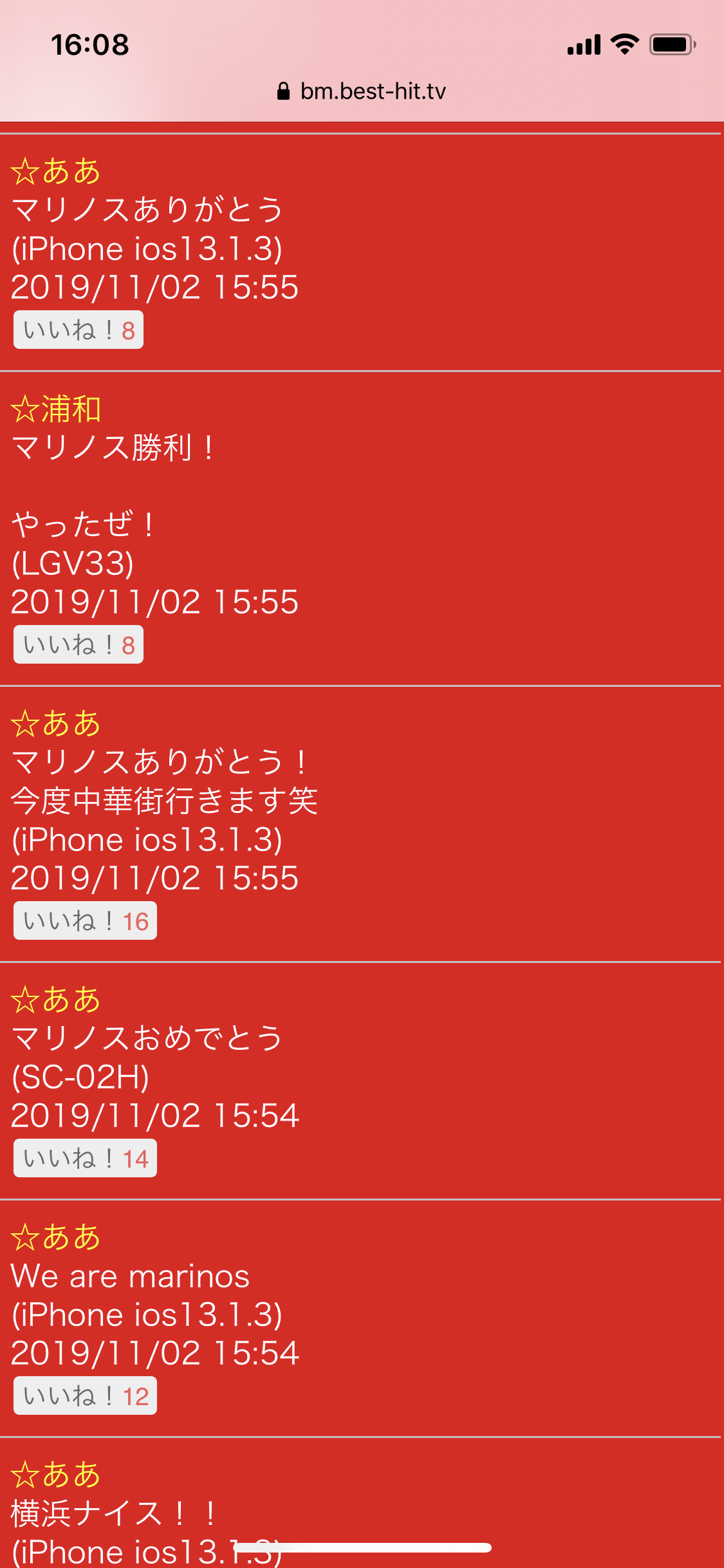Tap the bm.best-hit.tv address bar
Screen dimensions: 724x1568
[x=362, y=91]
